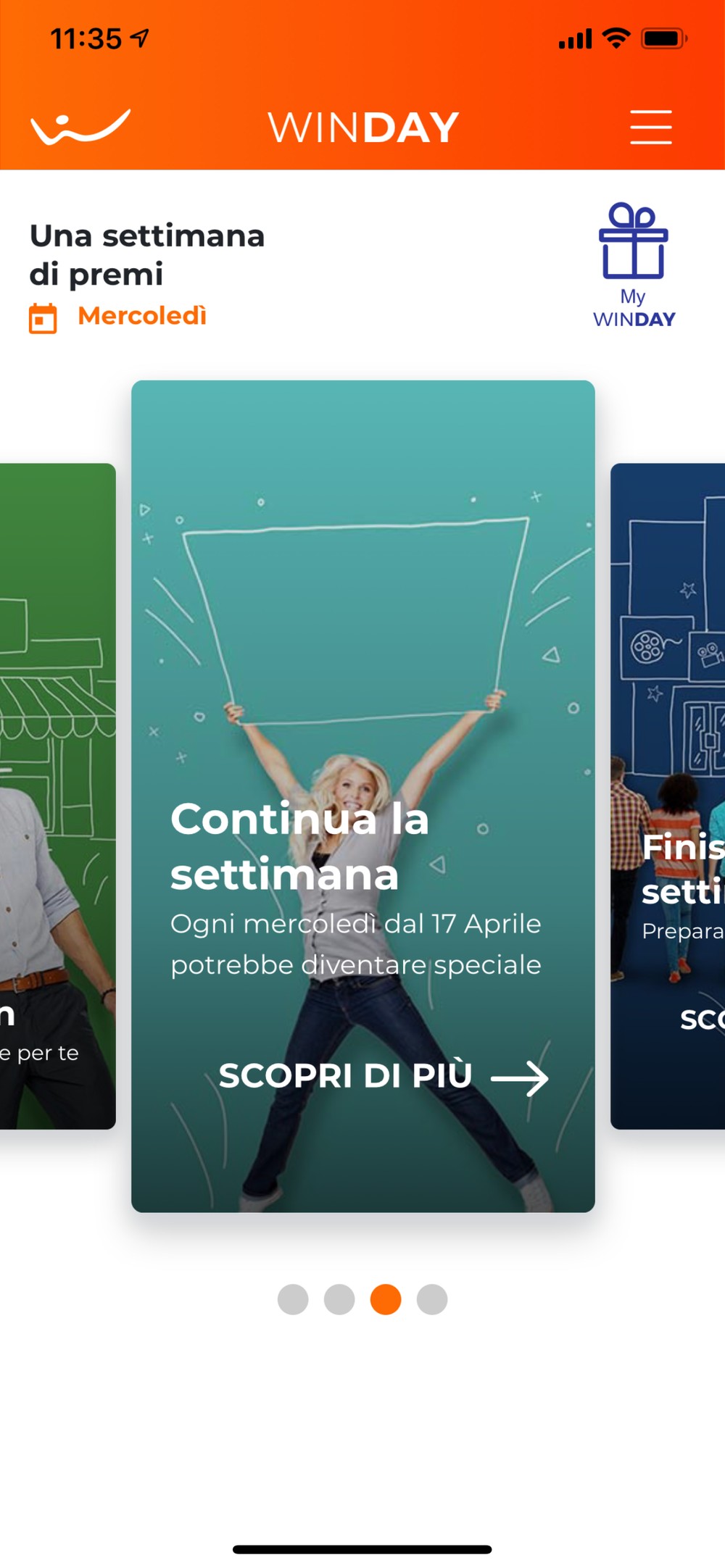725x1568 pixels.
Task: Open My WINDAY gift section
Action: pos(634,265)
